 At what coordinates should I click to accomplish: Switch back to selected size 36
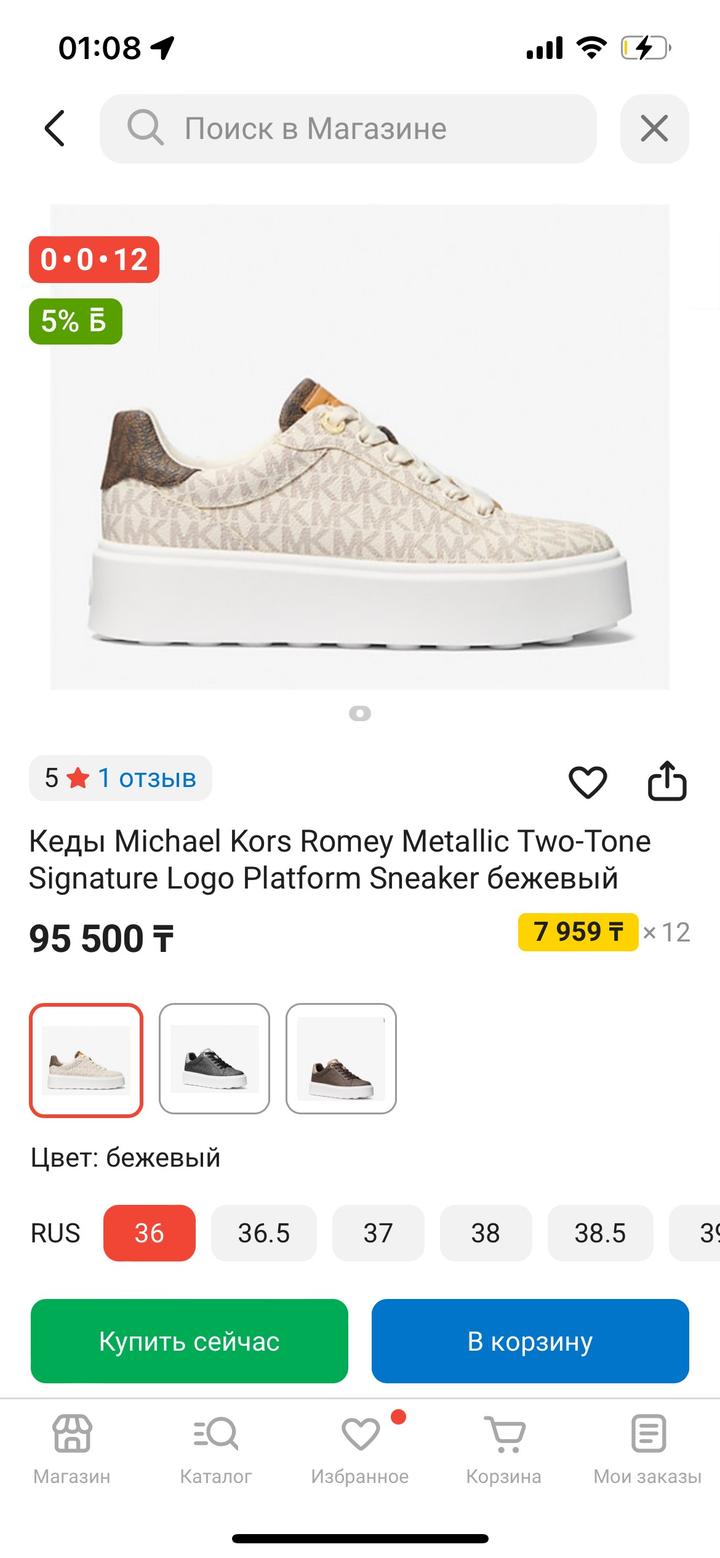click(149, 1233)
